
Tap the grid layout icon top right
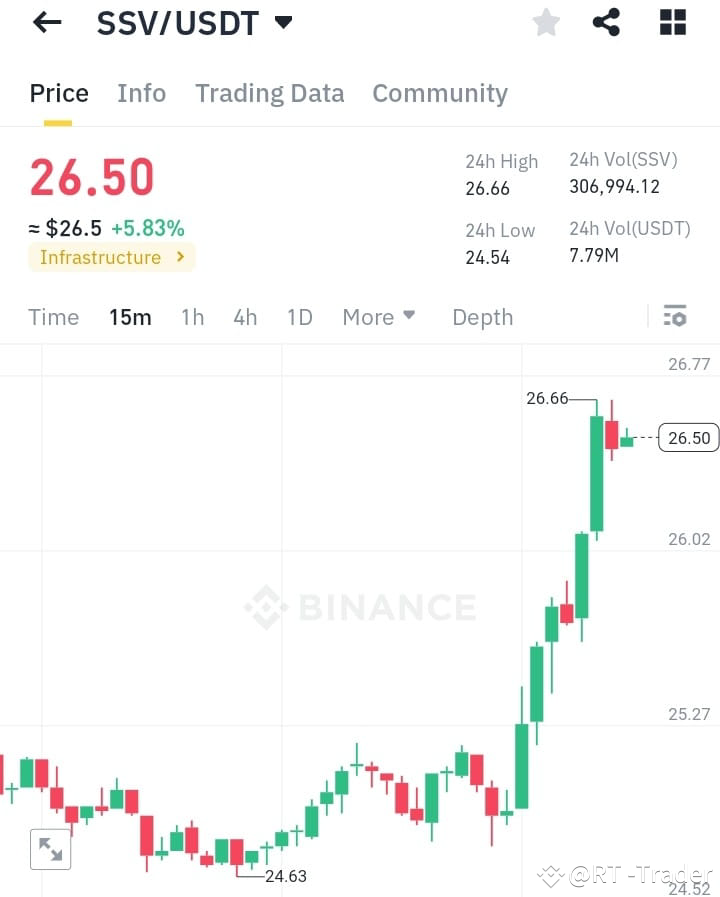click(x=672, y=22)
